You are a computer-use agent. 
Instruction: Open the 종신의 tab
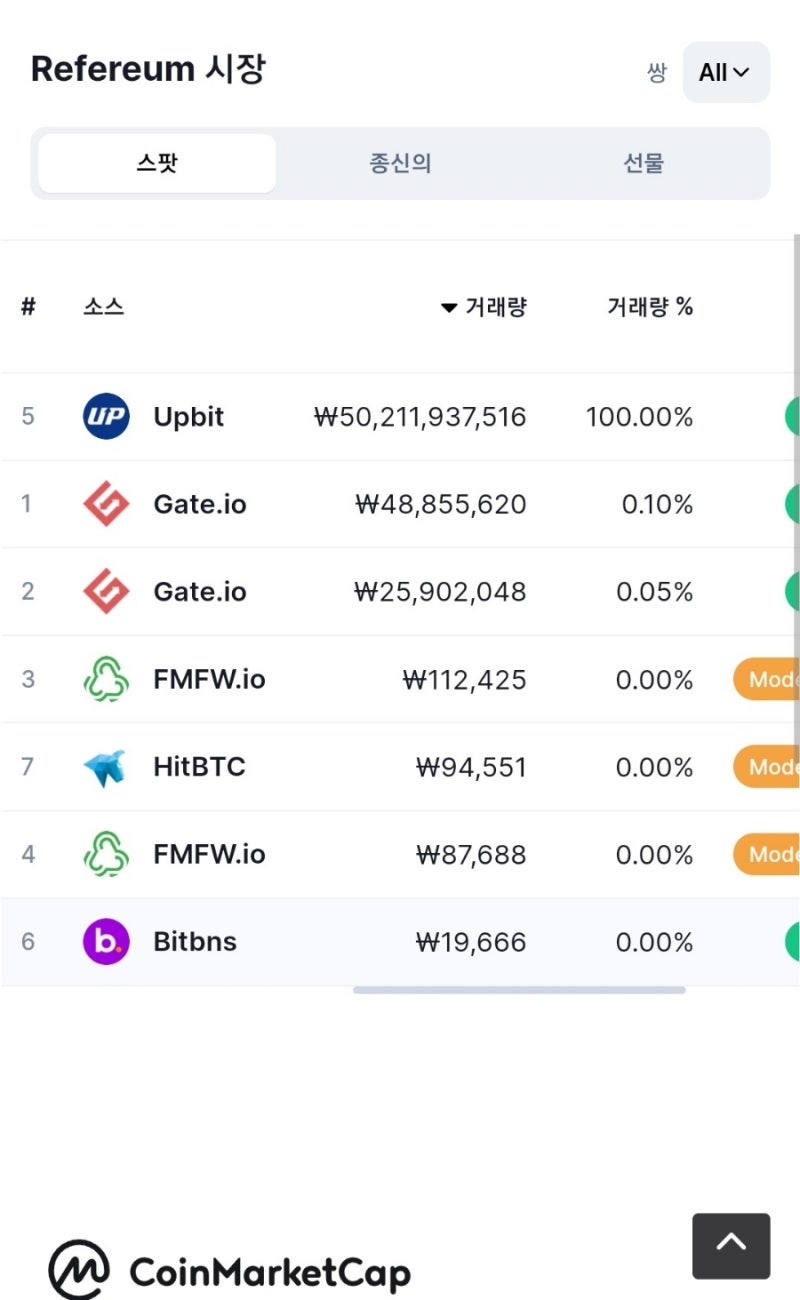tap(400, 163)
